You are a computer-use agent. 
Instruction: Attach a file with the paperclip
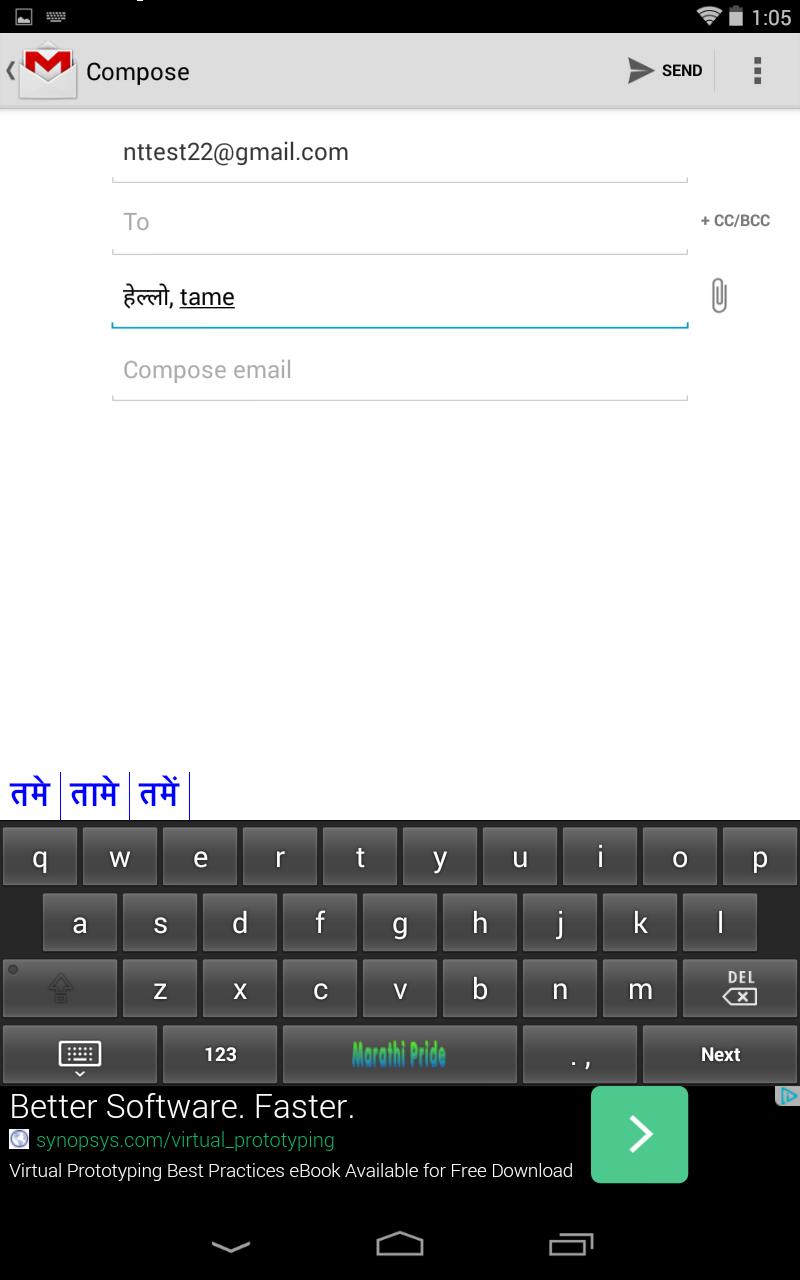[719, 296]
